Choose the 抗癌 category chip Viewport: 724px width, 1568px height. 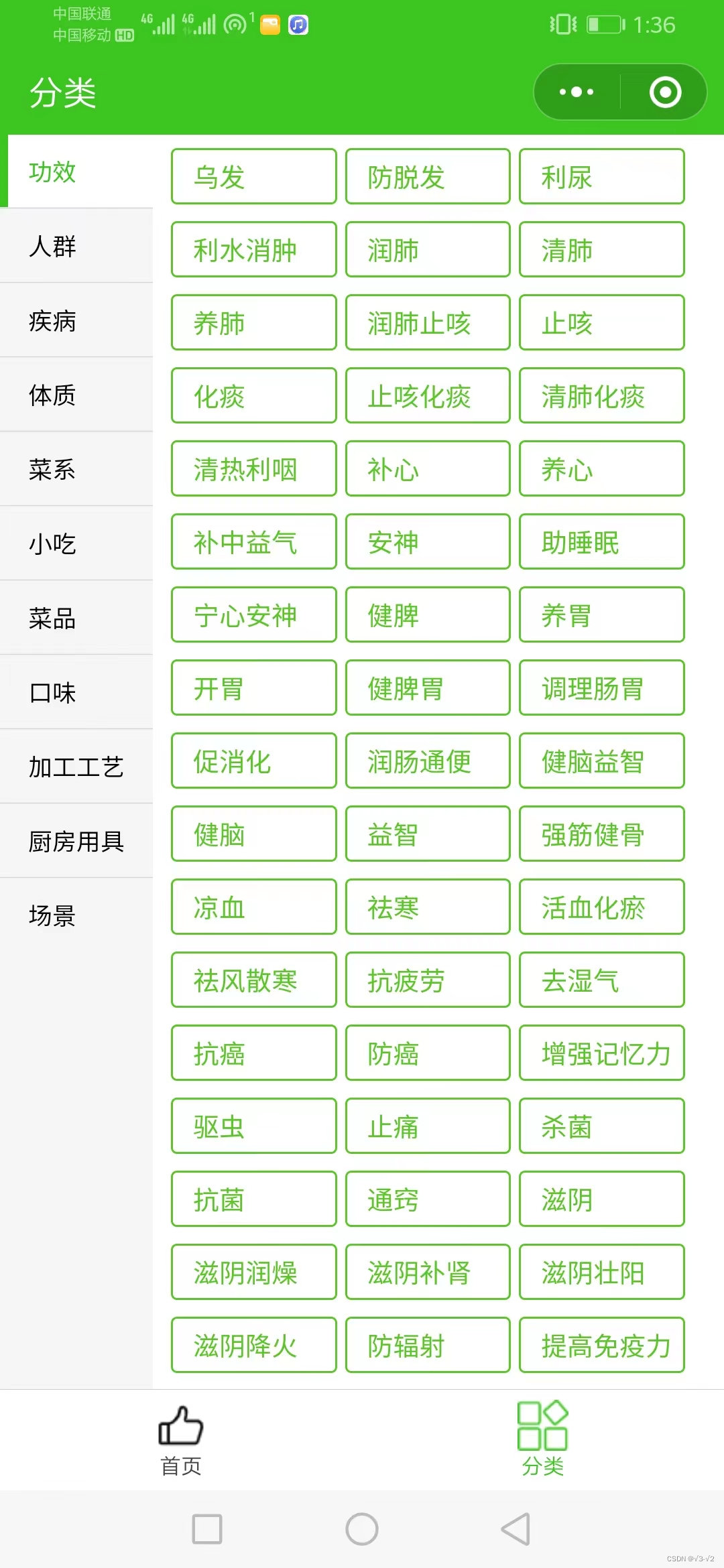(x=253, y=1053)
